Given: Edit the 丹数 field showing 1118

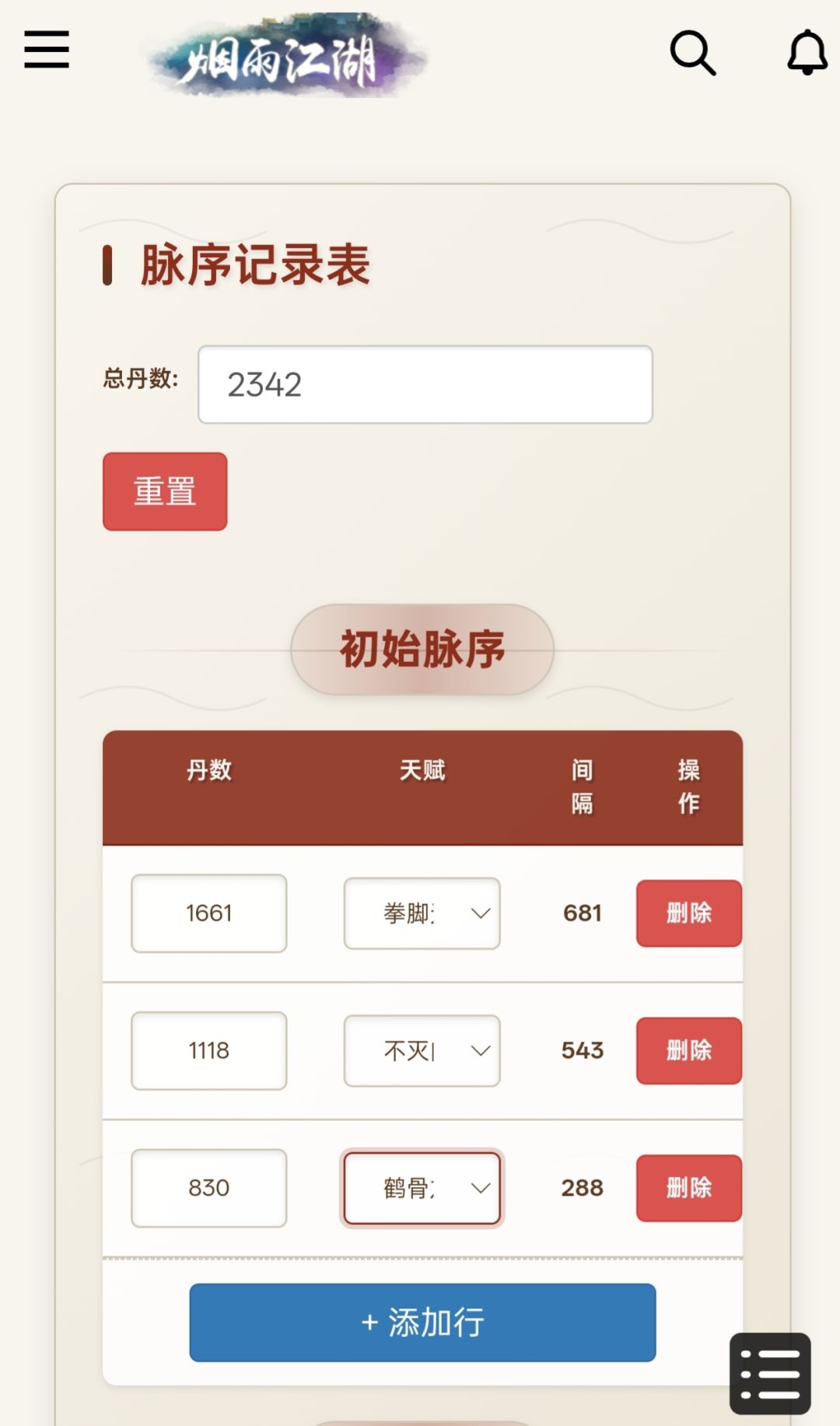Looking at the screenshot, I should tap(209, 1051).
